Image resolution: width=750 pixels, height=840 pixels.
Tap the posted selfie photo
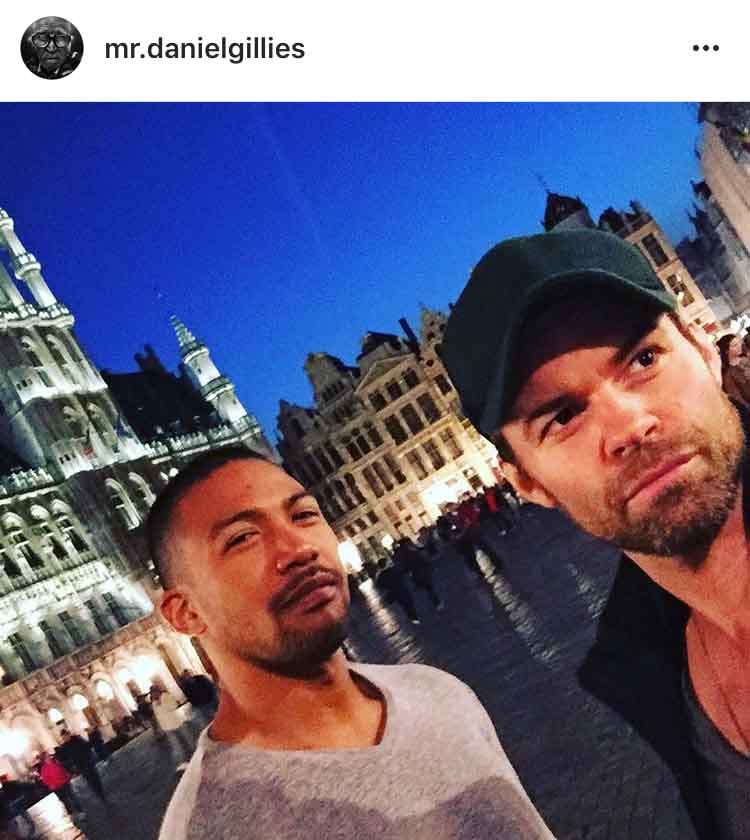pos(375,470)
